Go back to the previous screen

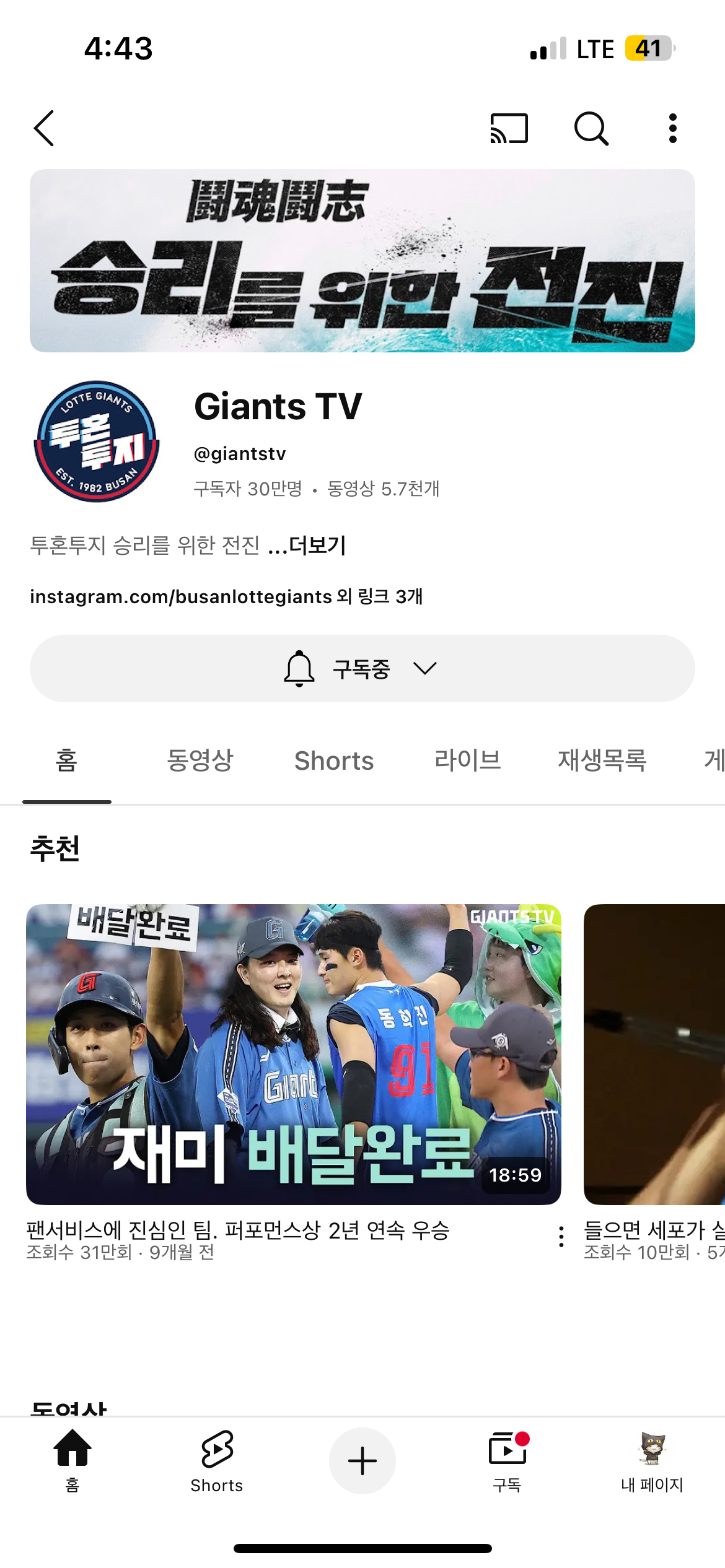(x=44, y=128)
